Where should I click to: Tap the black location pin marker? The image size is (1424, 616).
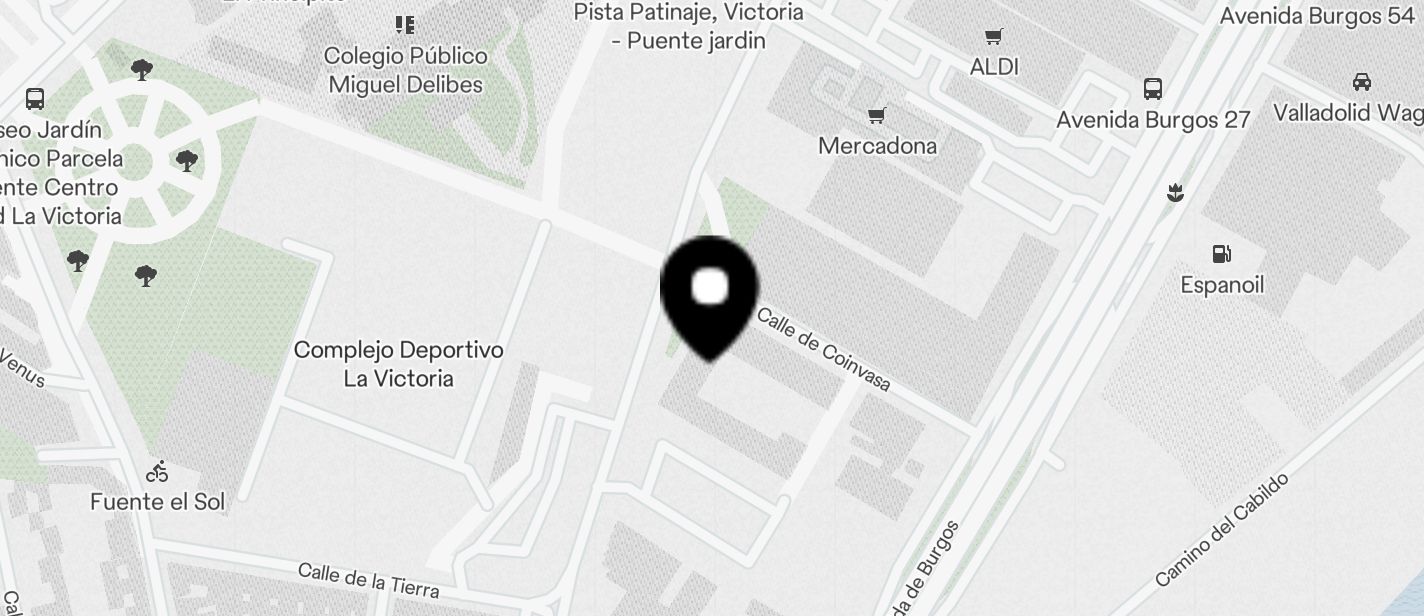(x=709, y=293)
